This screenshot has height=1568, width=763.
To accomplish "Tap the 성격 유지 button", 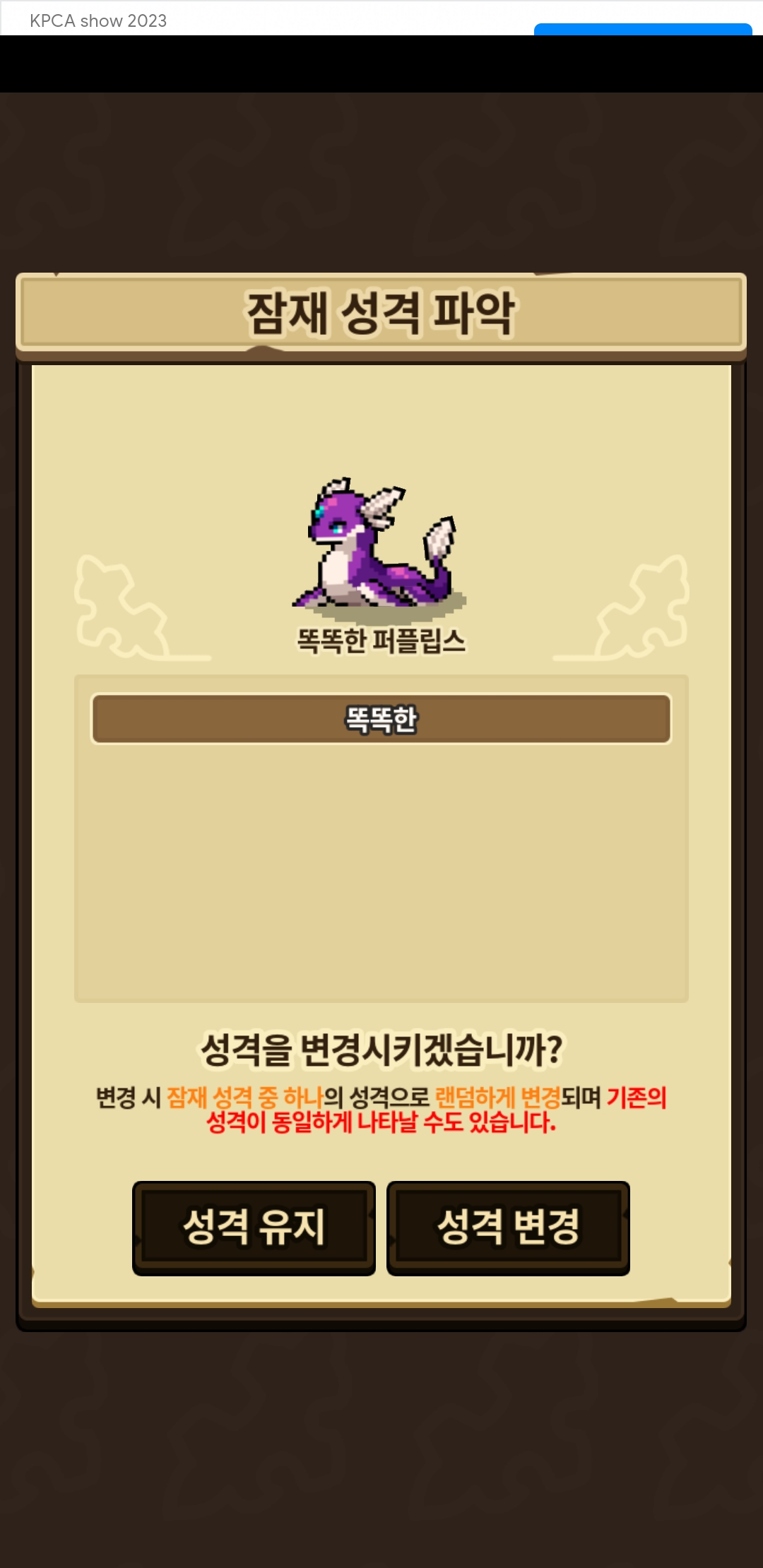I will 254,1228.
